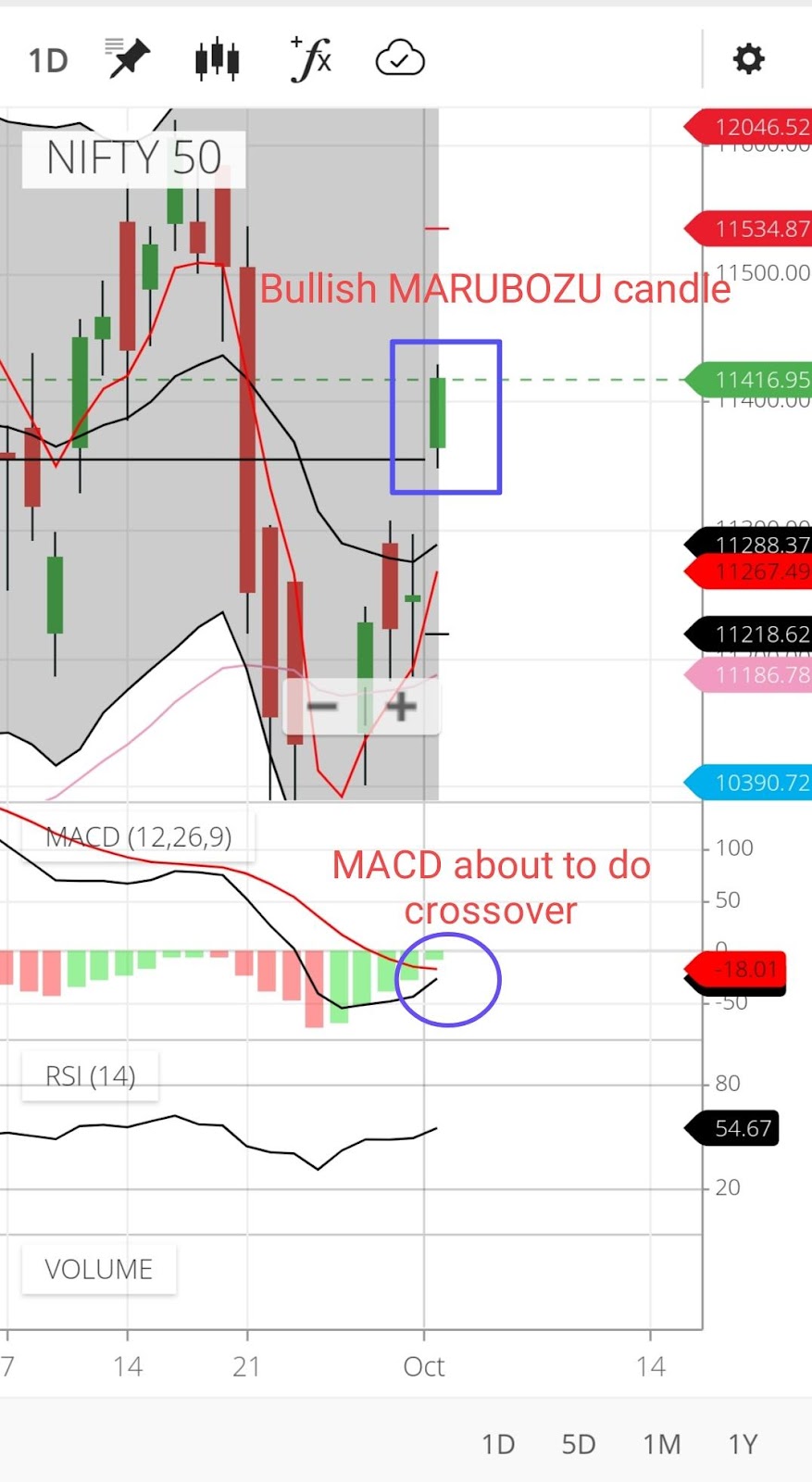812x1482 pixels.
Task: Tap the cloud save icon
Action: tap(400, 60)
